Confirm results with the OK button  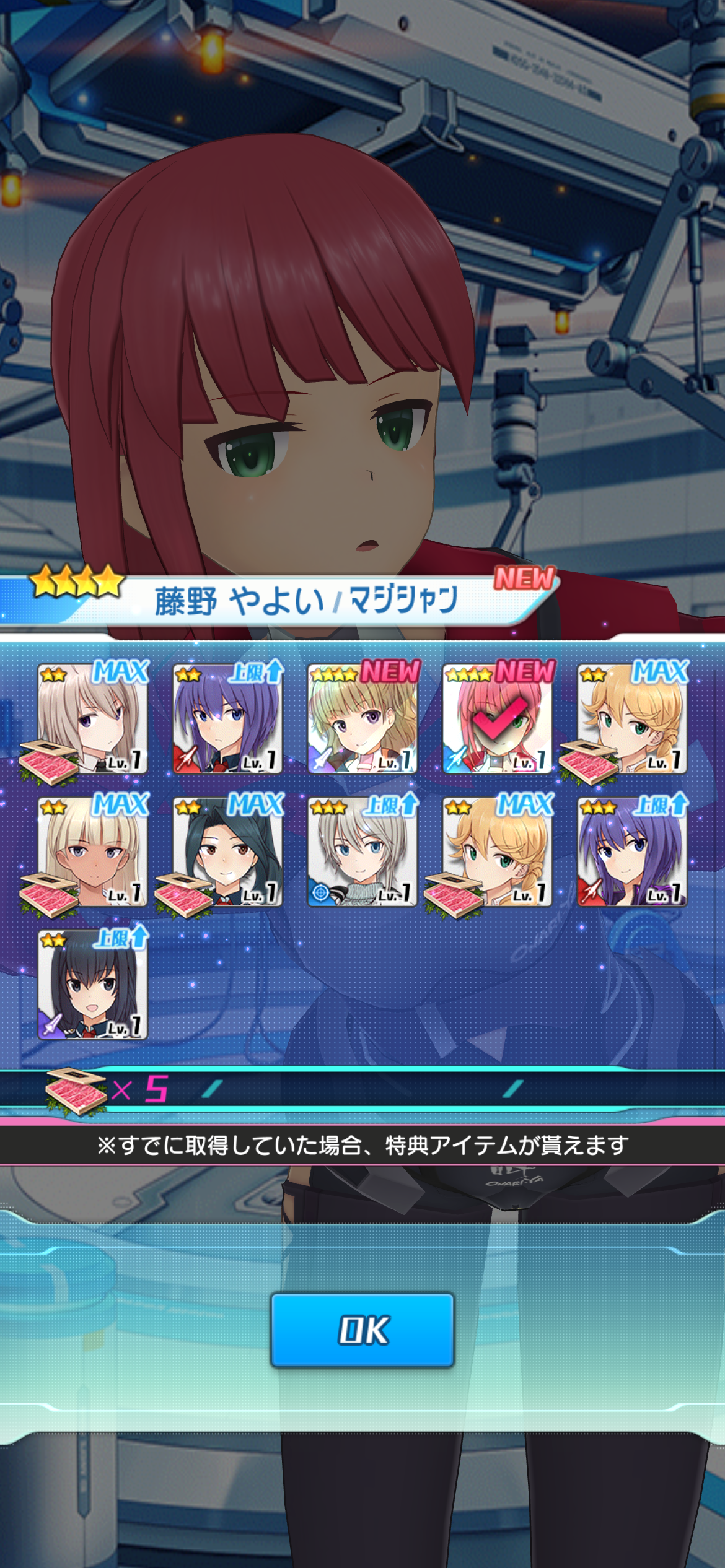tap(362, 1330)
